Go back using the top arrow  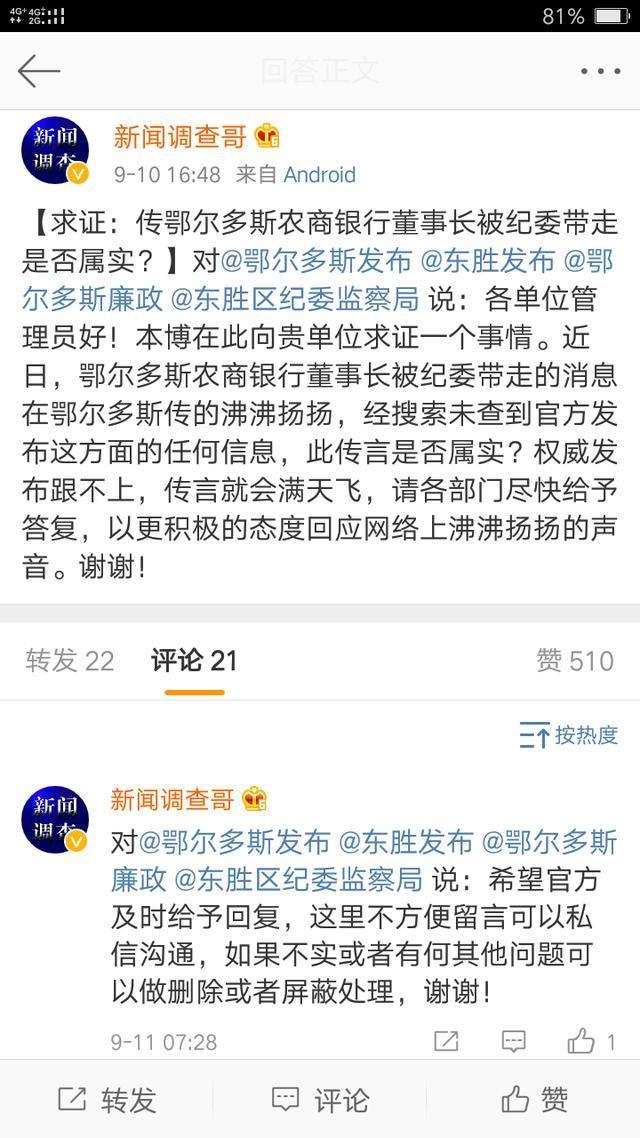[39, 71]
